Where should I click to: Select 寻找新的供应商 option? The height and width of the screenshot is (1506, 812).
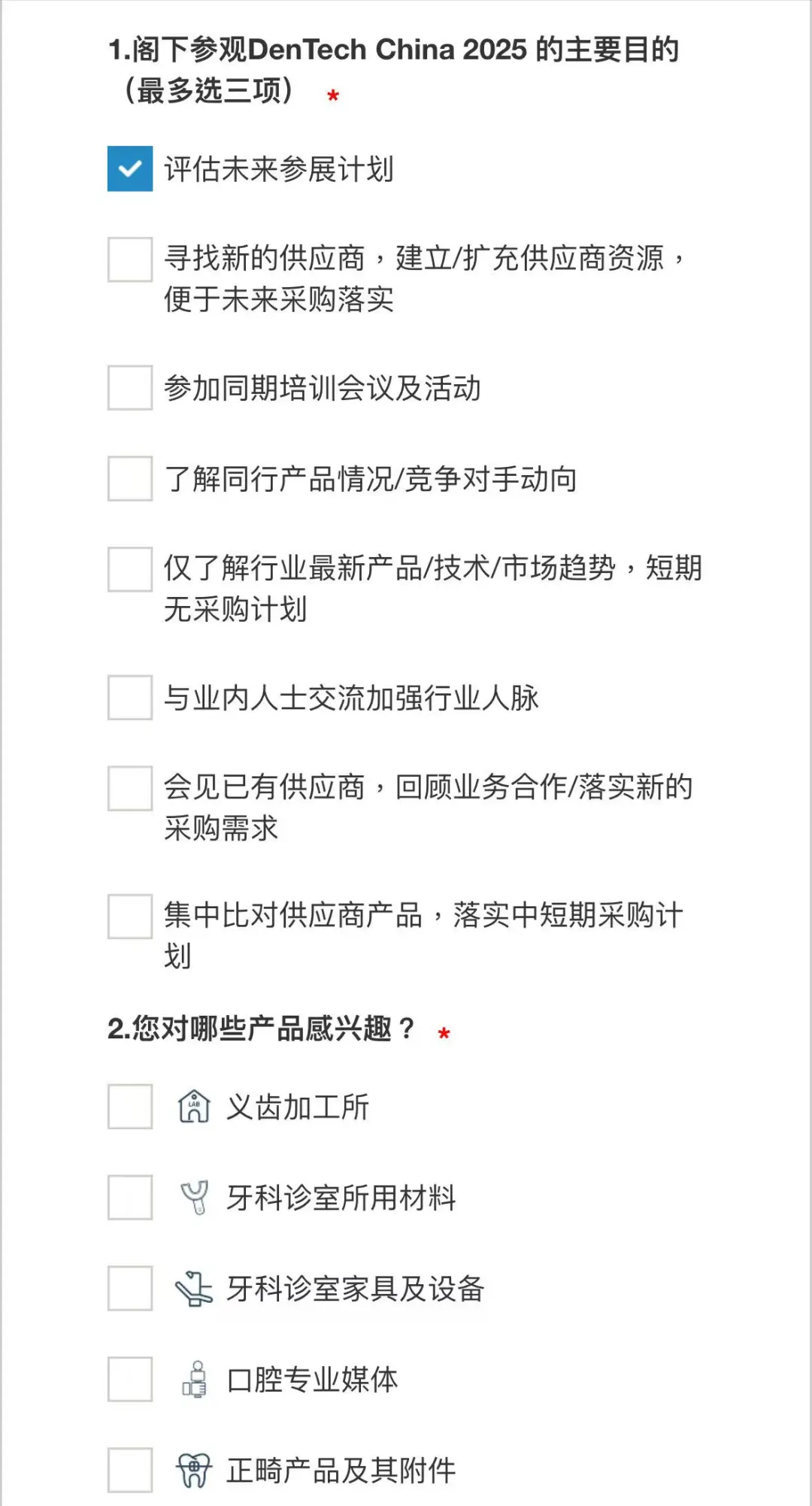(130, 260)
